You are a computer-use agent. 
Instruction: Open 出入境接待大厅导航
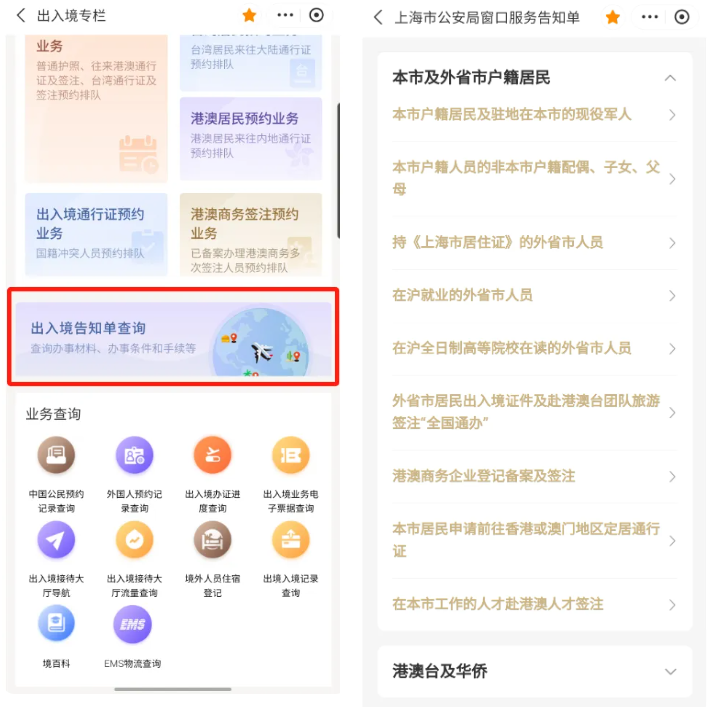click(56, 557)
